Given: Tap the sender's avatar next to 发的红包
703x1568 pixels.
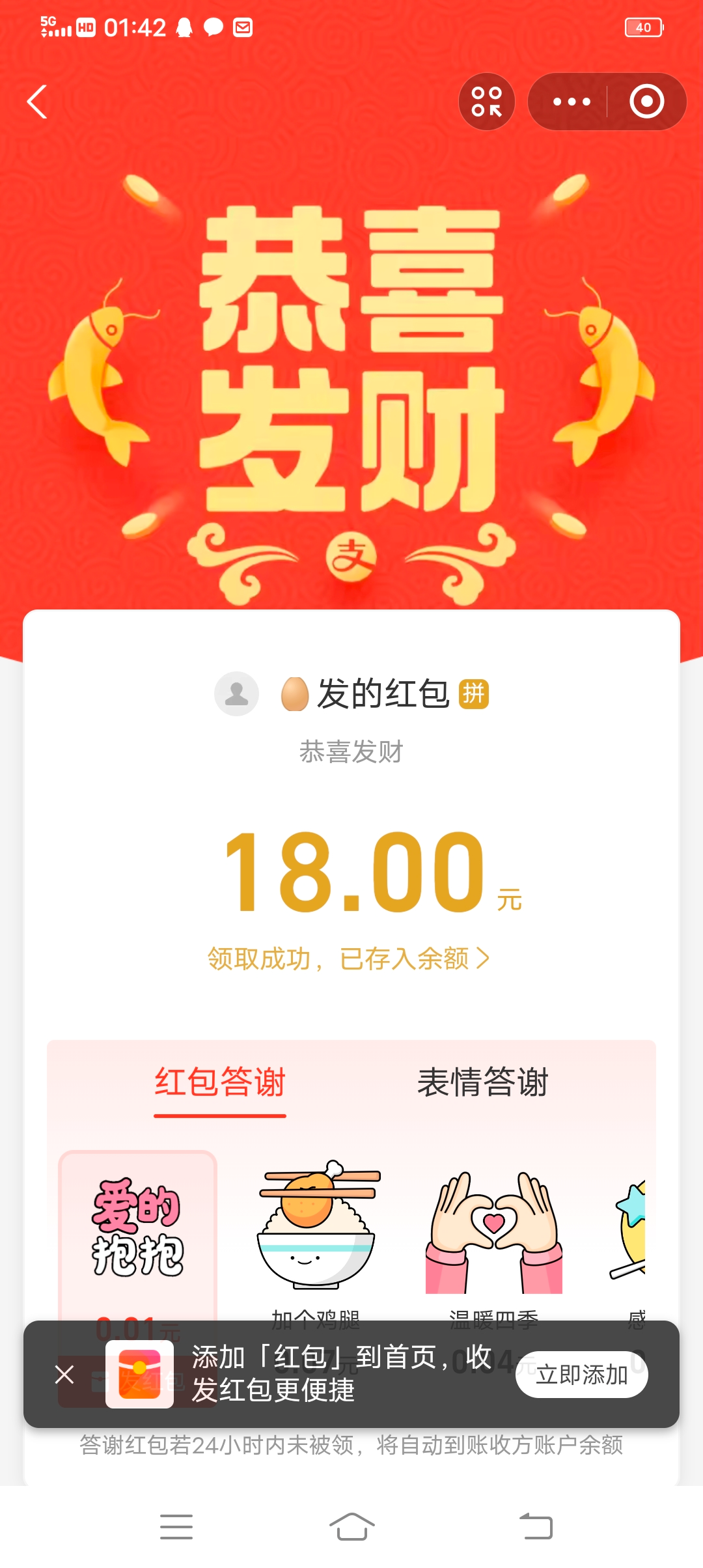Looking at the screenshot, I should pyautogui.click(x=237, y=695).
